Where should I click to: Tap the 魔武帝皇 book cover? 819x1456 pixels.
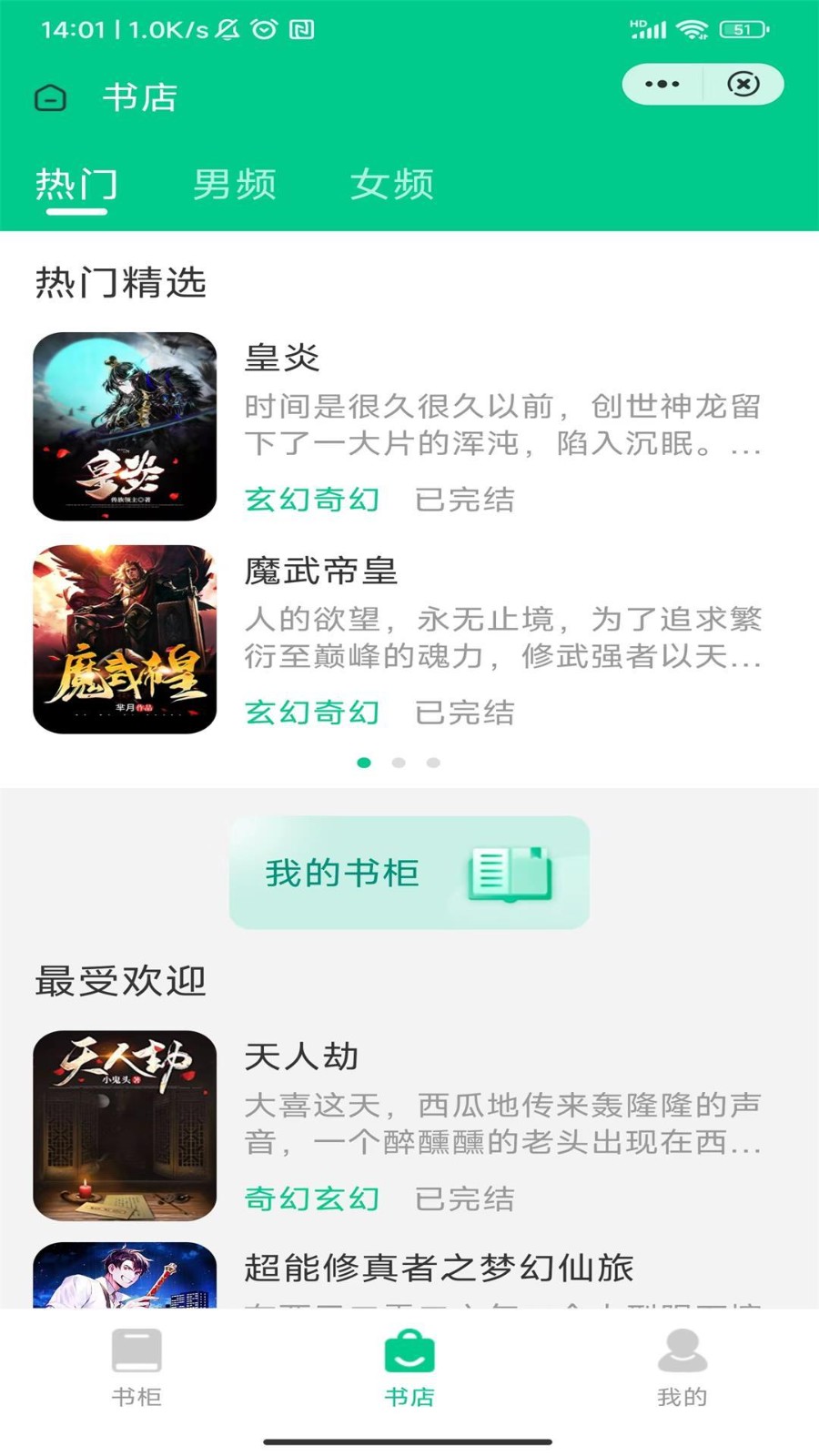pyautogui.click(x=124, y=640)
